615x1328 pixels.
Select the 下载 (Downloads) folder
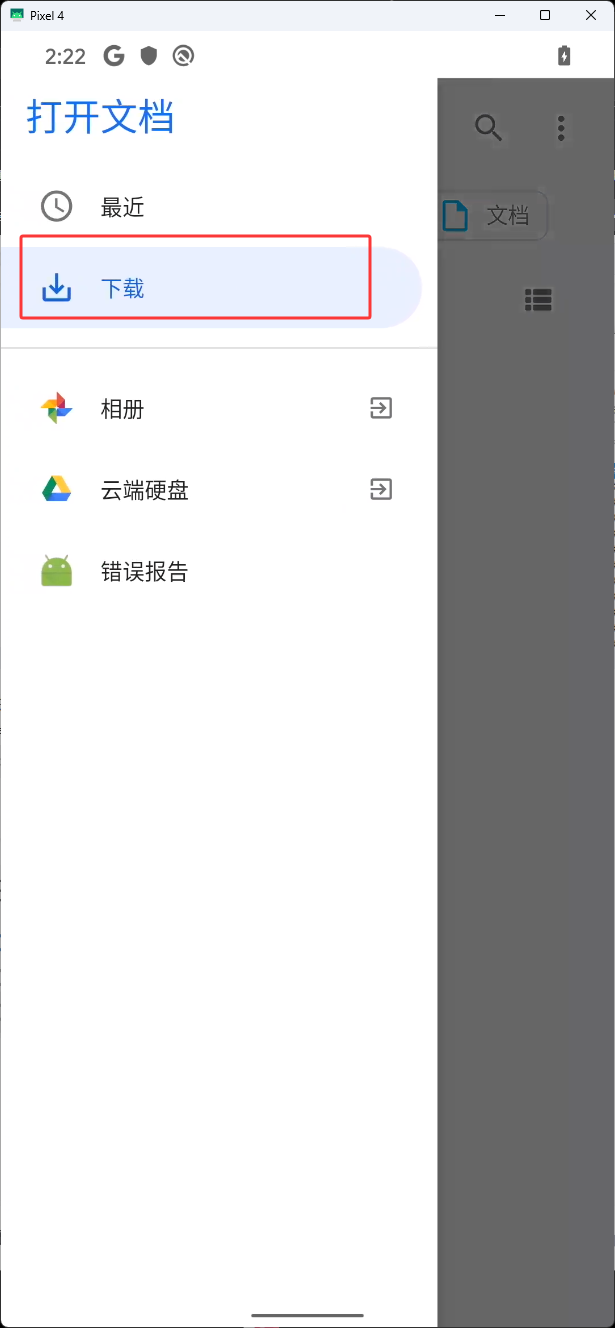tap(210, 288)
